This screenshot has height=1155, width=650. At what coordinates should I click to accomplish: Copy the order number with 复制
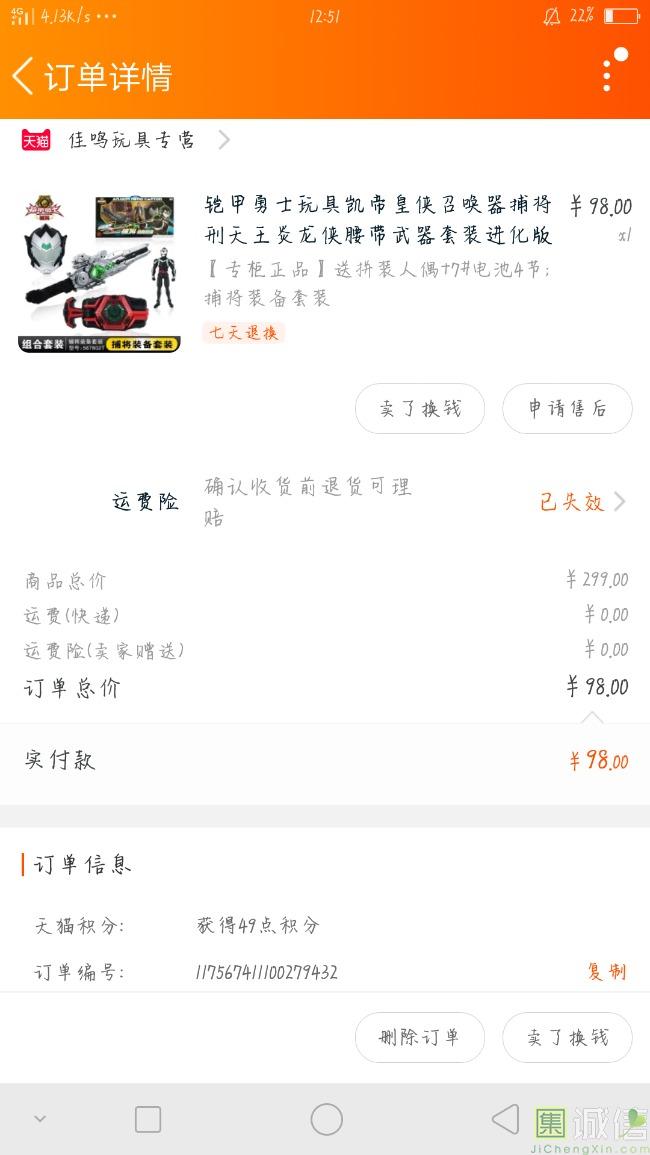(607, 972)
